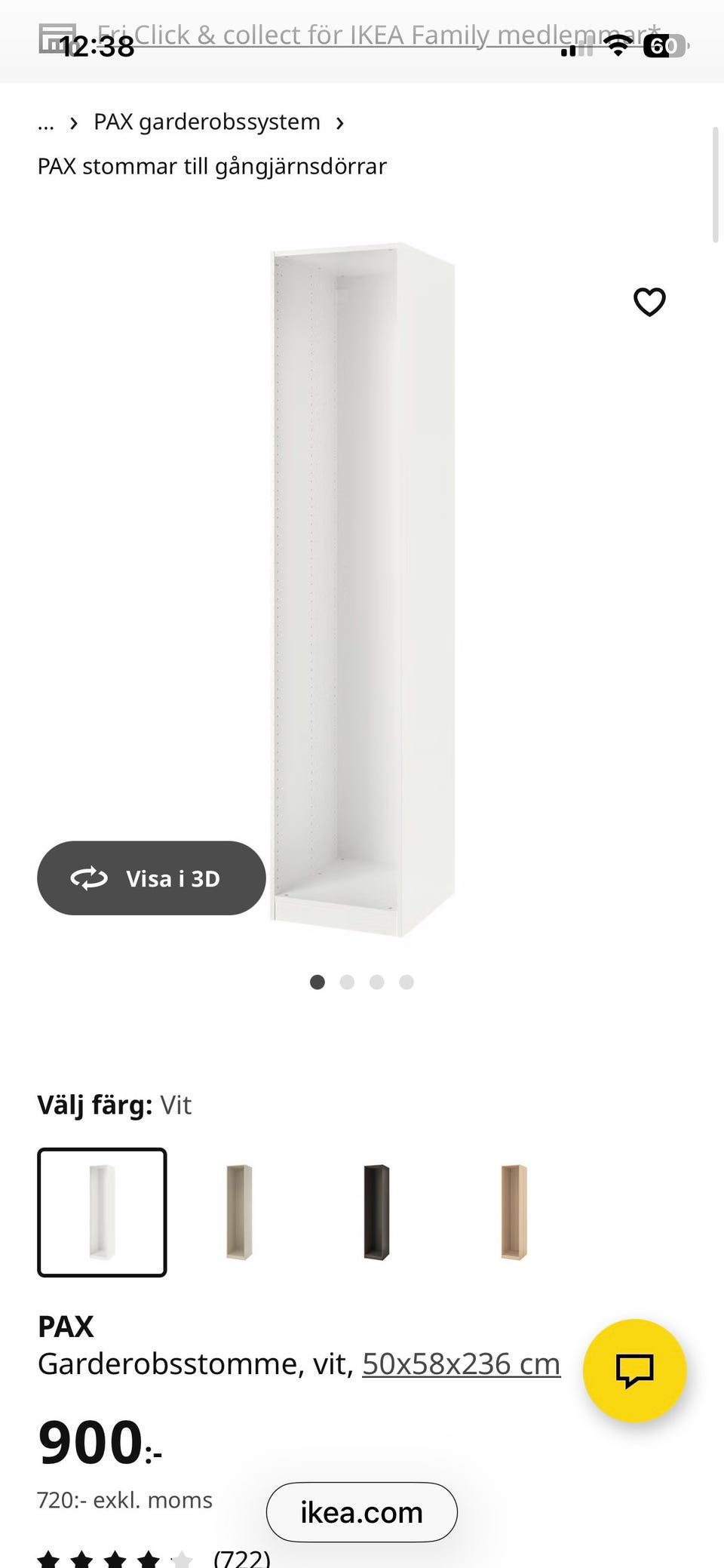Screen dimensions: 724x1568
Task: Open PAX stommar till gångjärnsdörrar category
Action: [212, 165]
